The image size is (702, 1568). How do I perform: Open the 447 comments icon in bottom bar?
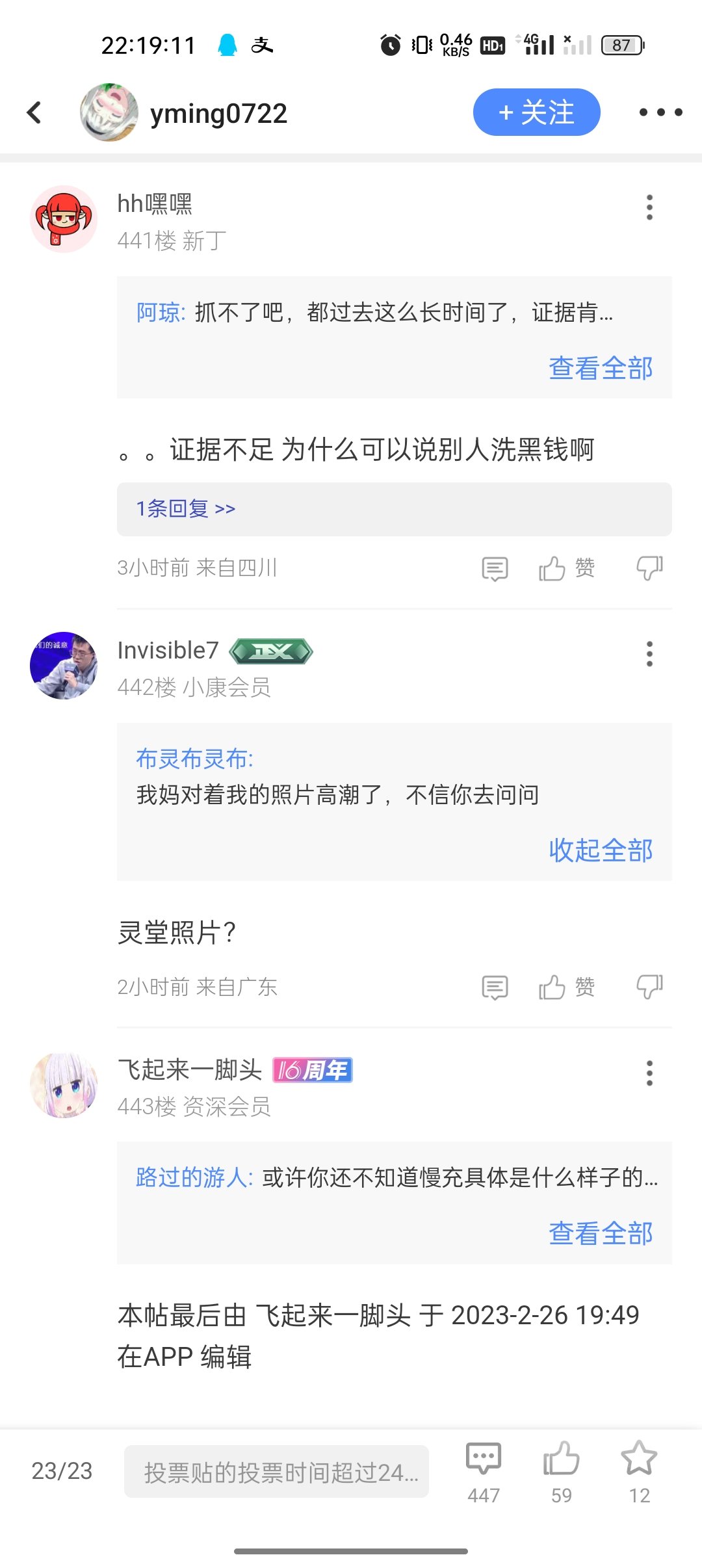click(484, 1472)
